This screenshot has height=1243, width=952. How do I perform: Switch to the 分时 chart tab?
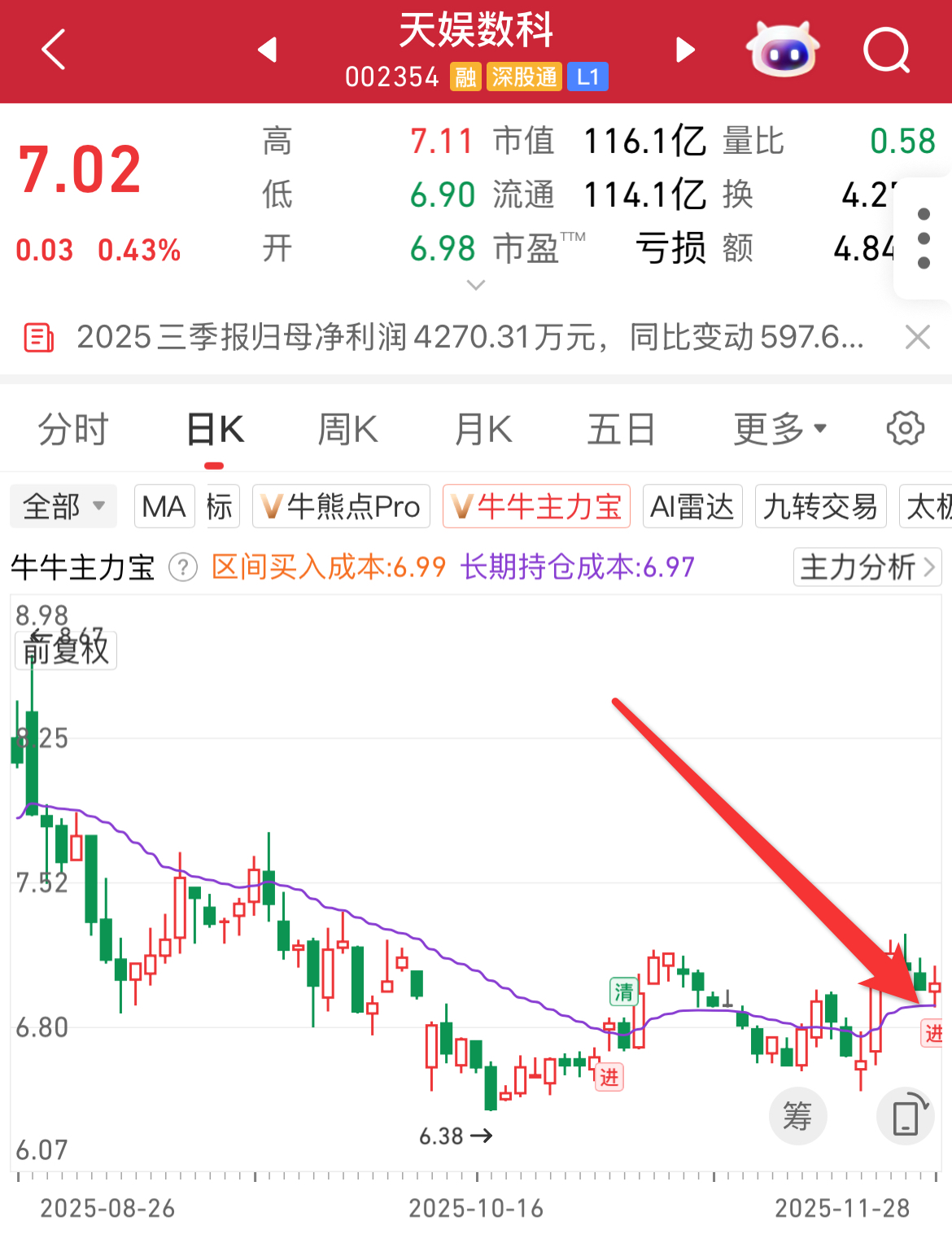click(x=73, y=430)
